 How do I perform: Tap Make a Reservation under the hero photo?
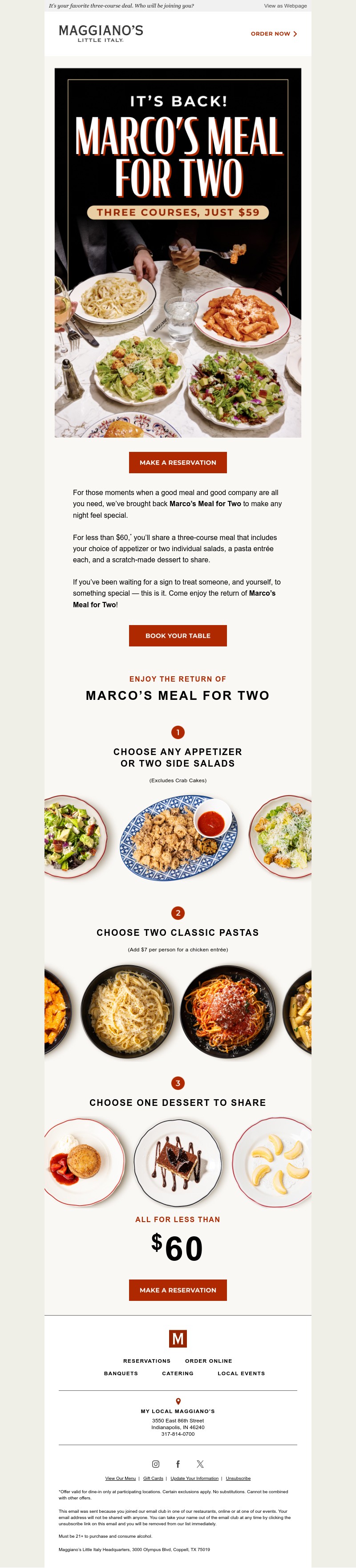[178, 463]
